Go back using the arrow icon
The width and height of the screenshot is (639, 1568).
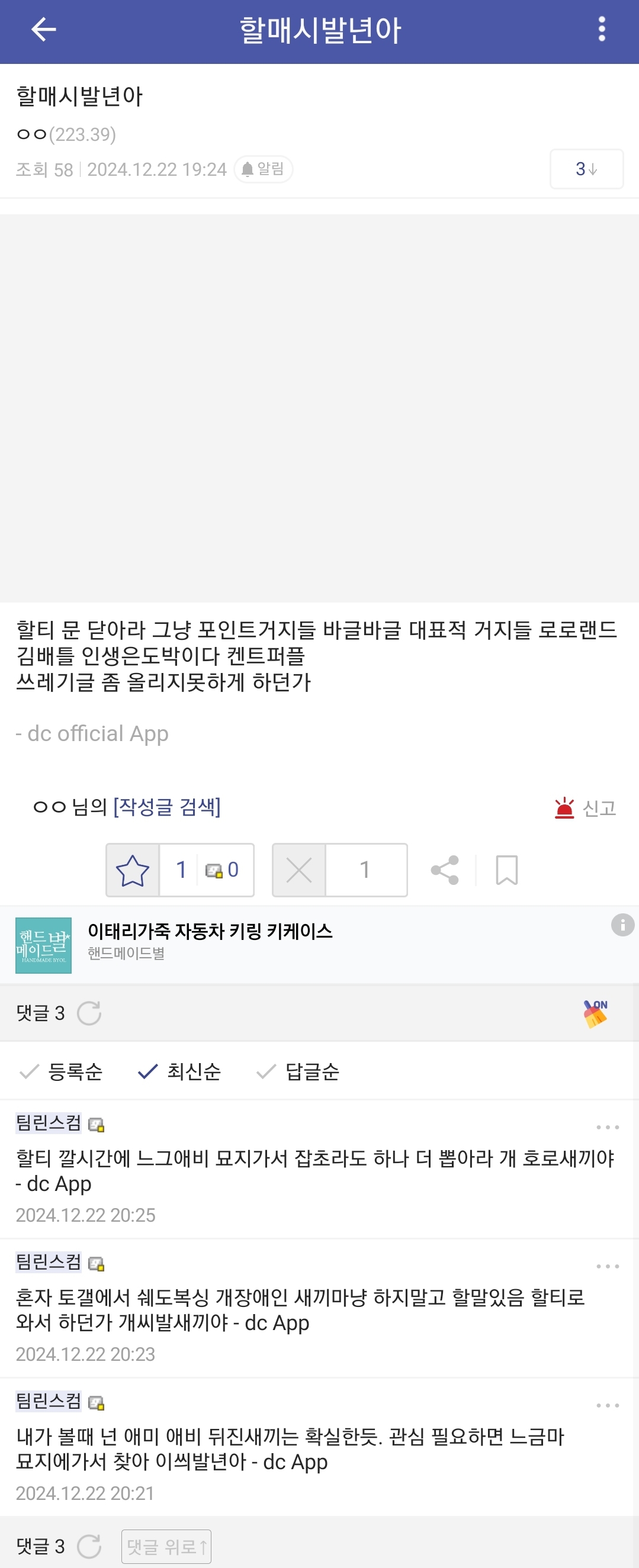tap(43, 29)
